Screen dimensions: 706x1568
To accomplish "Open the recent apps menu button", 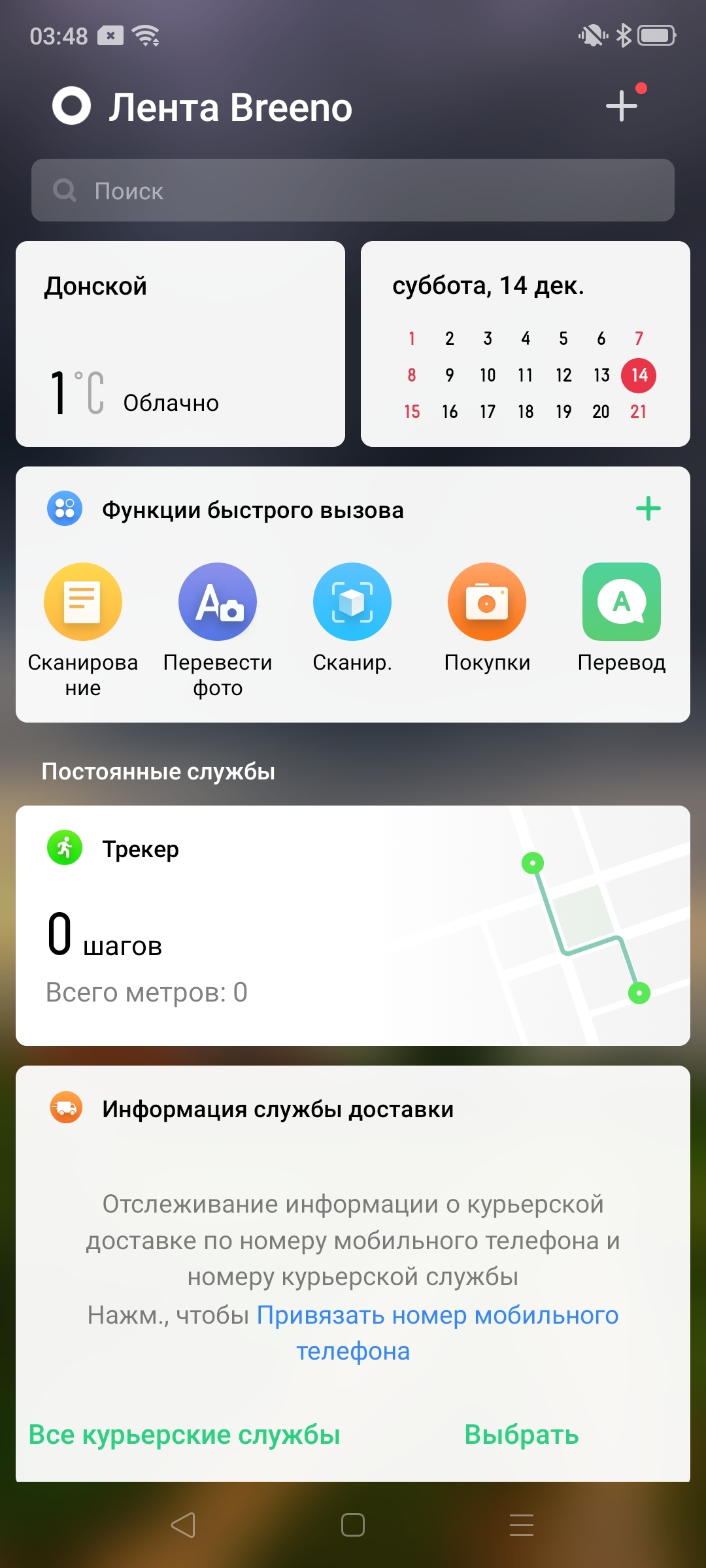I will pos(522,1526).
